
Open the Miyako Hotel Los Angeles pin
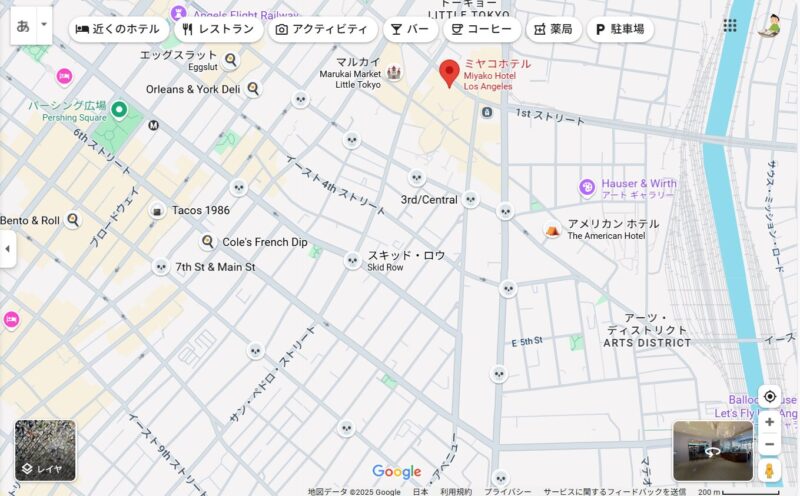[450, 74]
